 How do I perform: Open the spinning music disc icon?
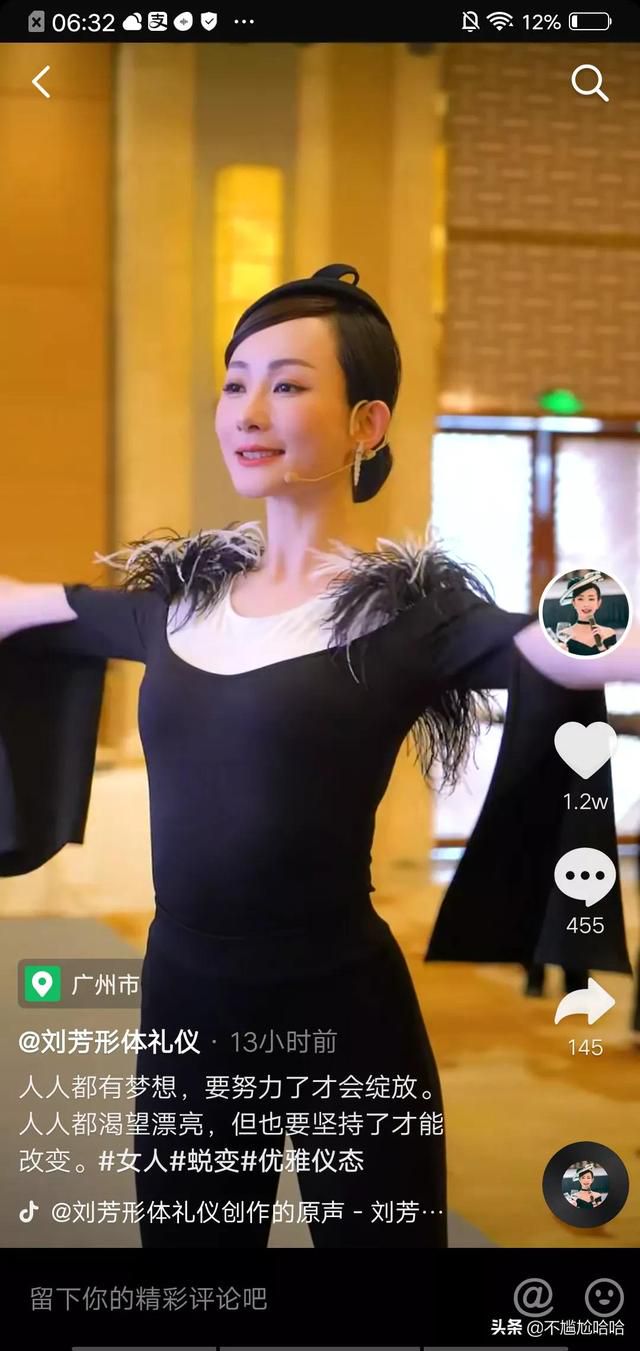[585, 1184]
